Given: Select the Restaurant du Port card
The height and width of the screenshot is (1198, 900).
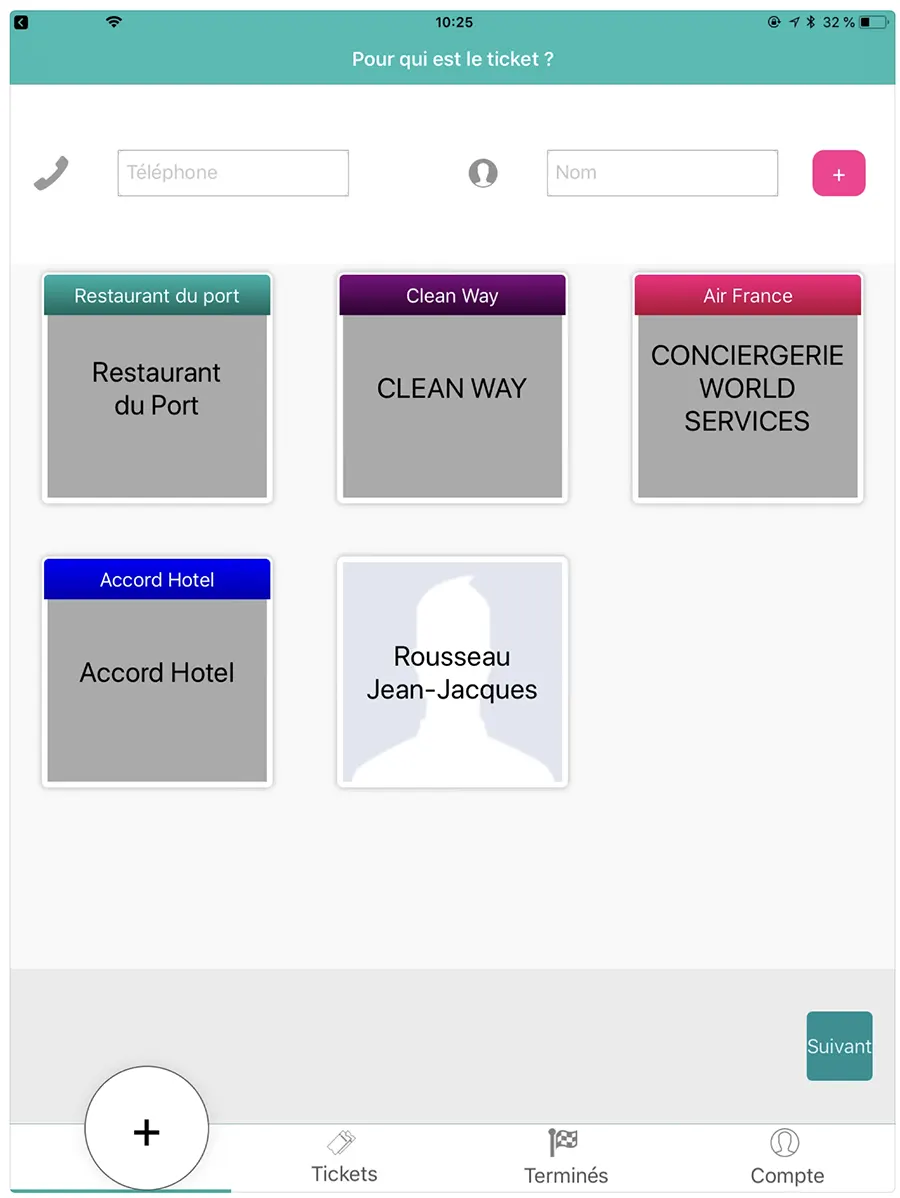Looking at the screenshot, I should [x=157, y=388].
